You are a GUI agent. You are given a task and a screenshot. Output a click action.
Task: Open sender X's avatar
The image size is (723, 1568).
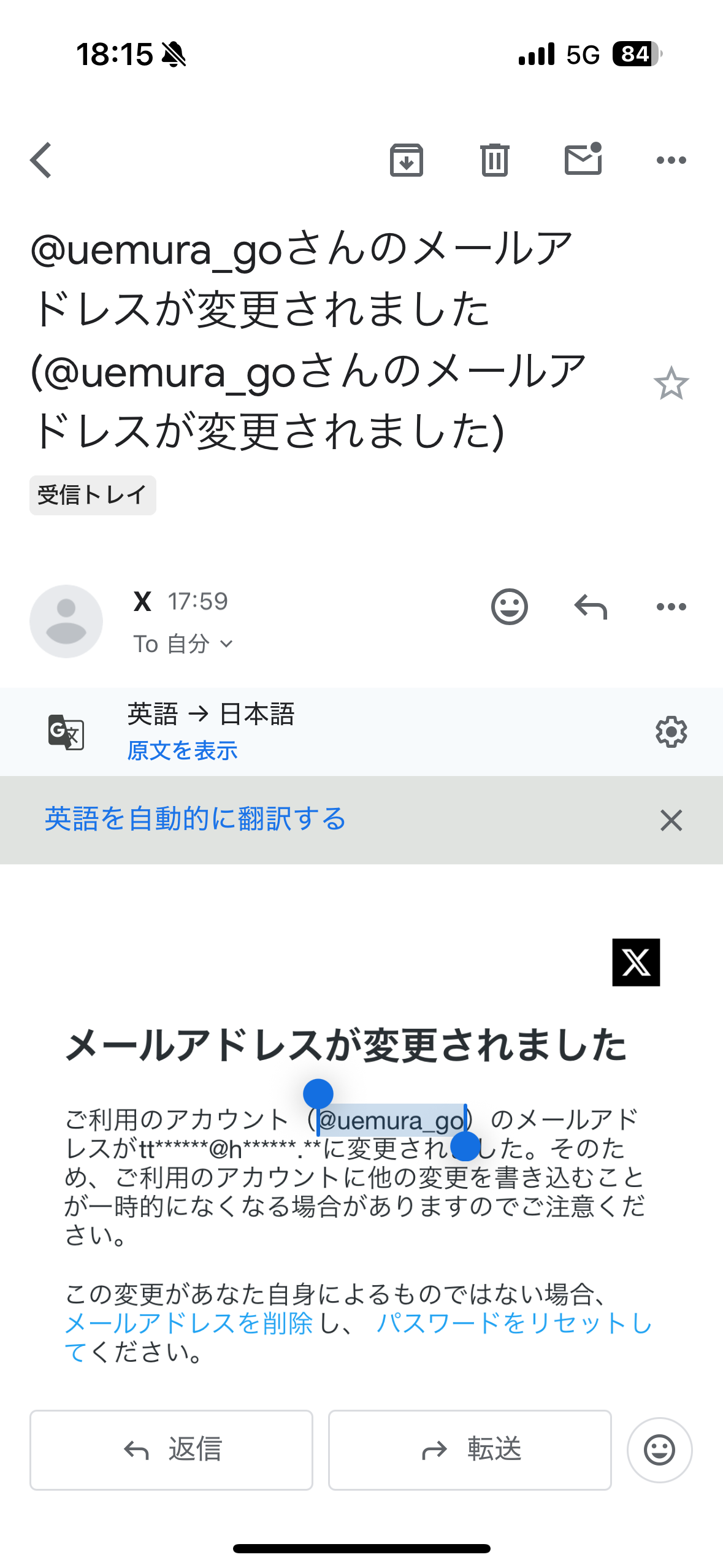point(66,621)
